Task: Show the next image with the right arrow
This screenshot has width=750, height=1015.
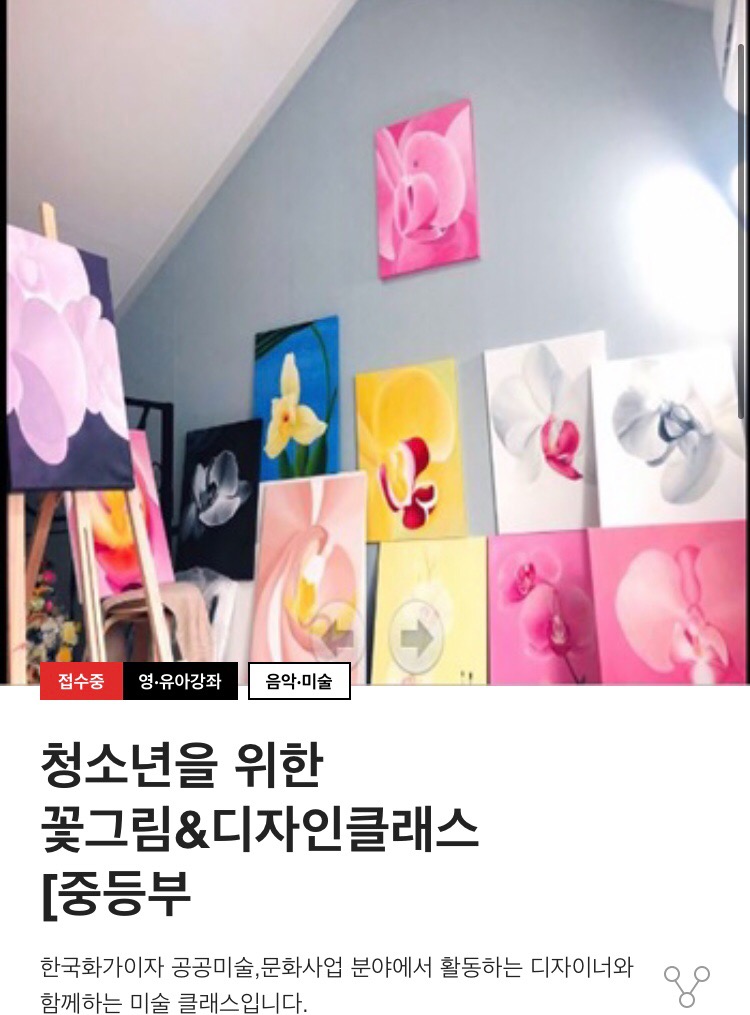Action: coord(416,637)
